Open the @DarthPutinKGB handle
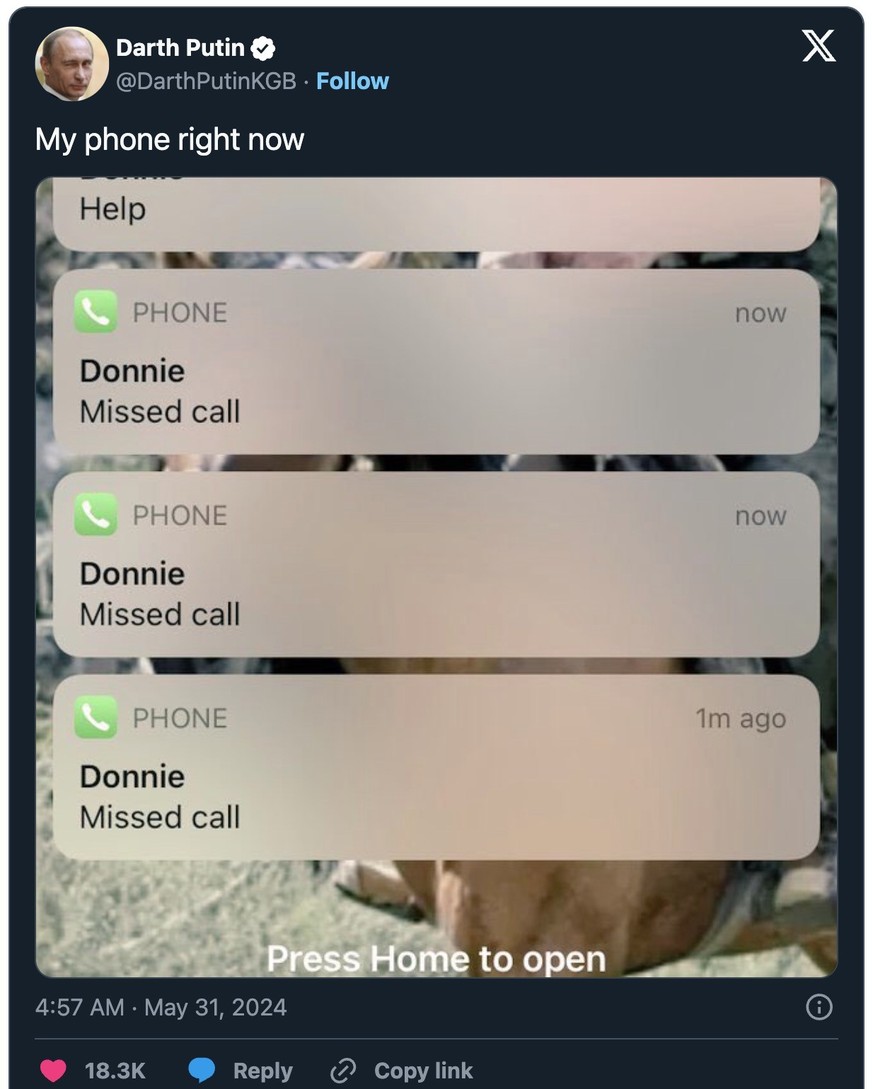 click(206, 81)
